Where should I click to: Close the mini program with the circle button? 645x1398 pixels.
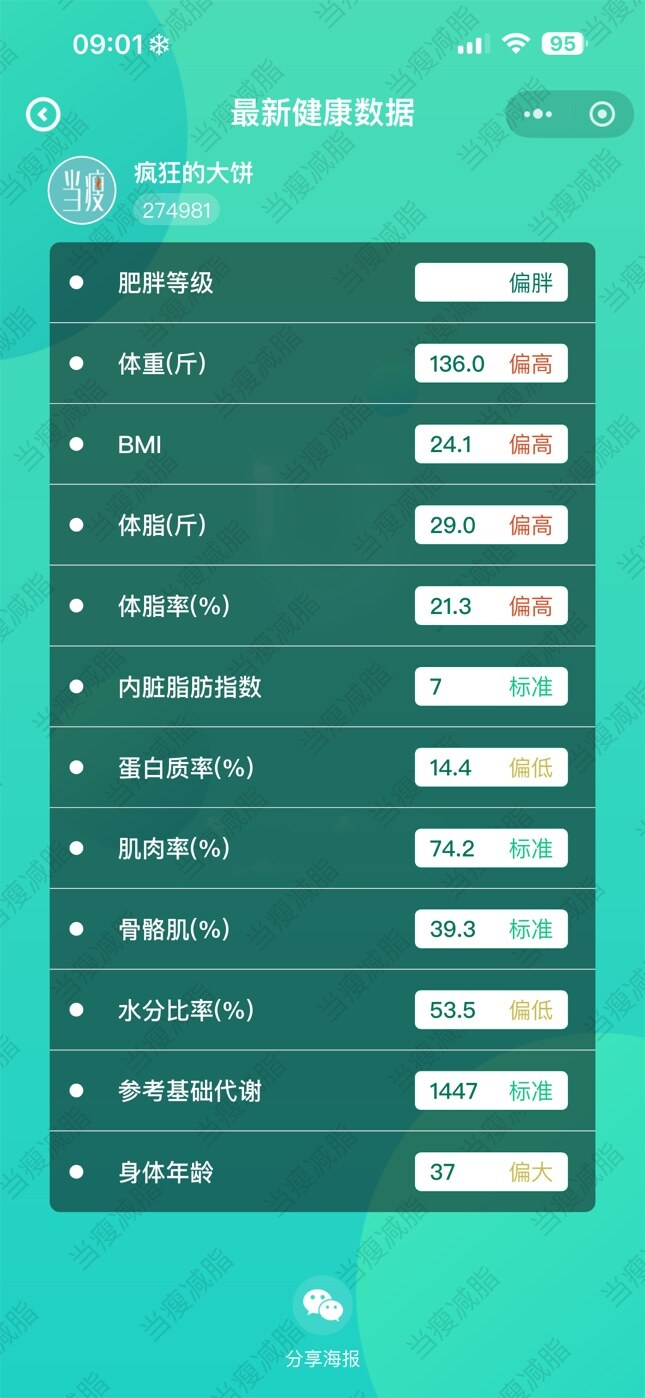point(602,114)
